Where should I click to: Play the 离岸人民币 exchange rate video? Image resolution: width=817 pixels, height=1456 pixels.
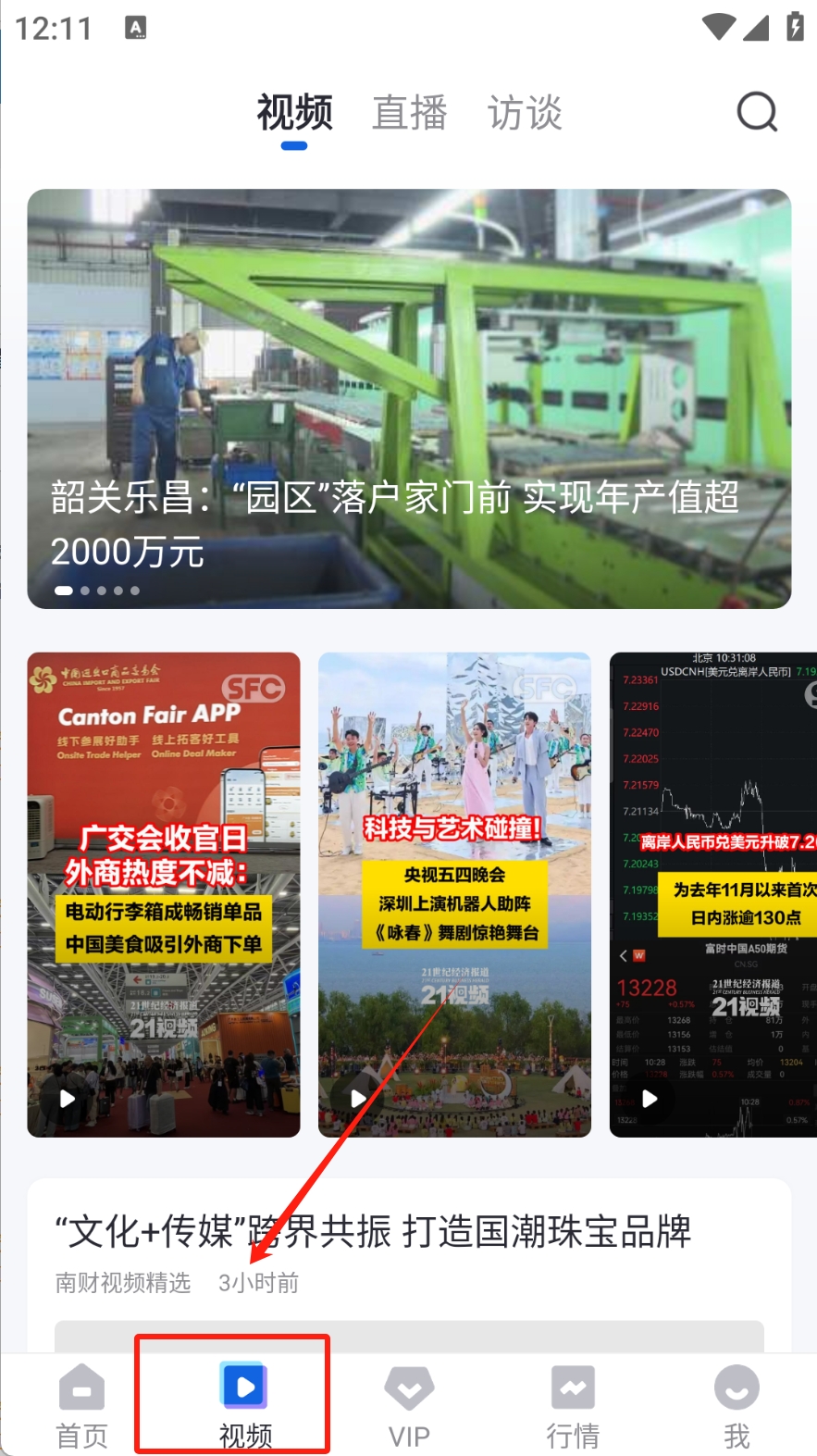(x=712, y=894)
